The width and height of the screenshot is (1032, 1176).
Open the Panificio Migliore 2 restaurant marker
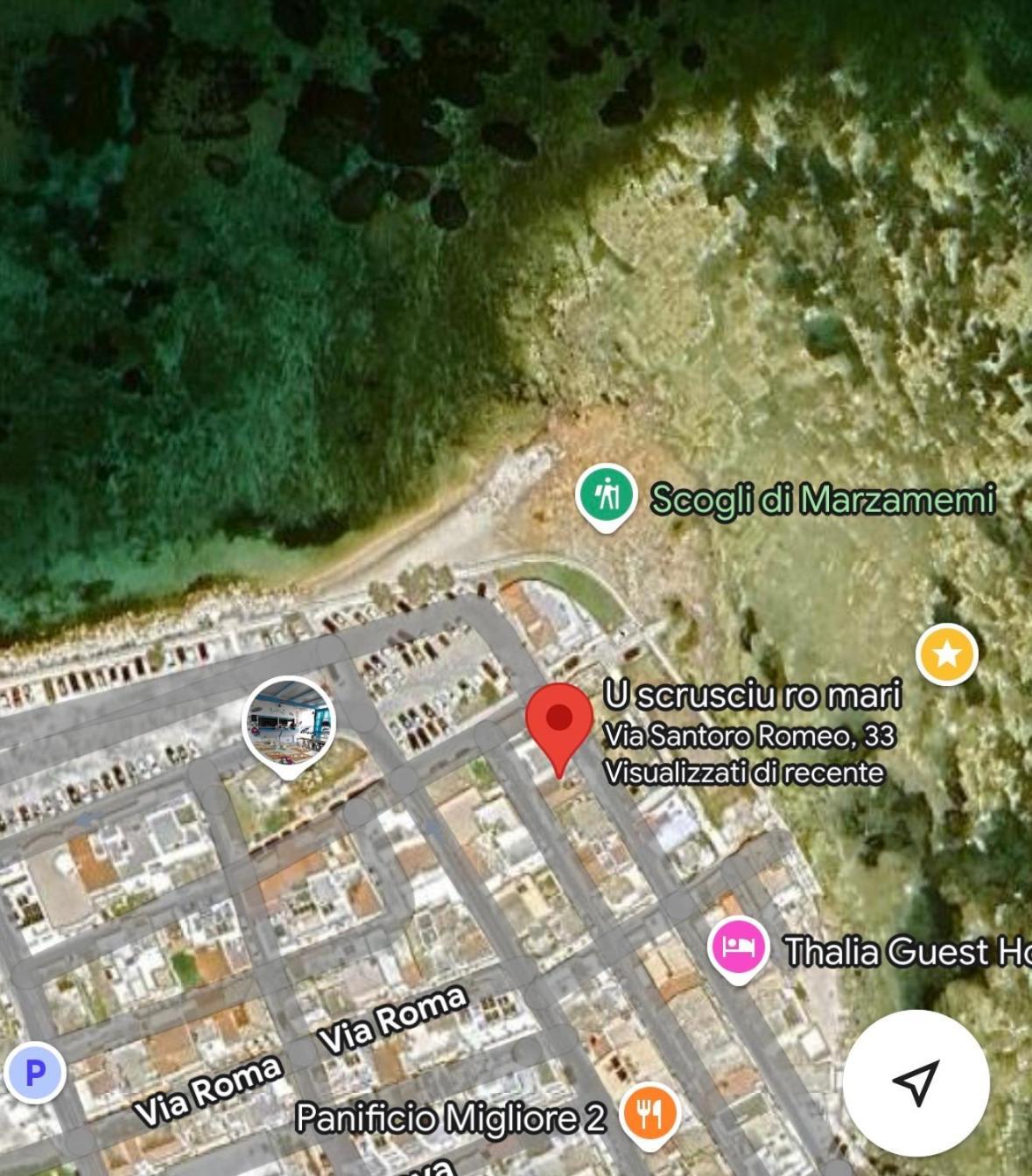[649, 1114]
